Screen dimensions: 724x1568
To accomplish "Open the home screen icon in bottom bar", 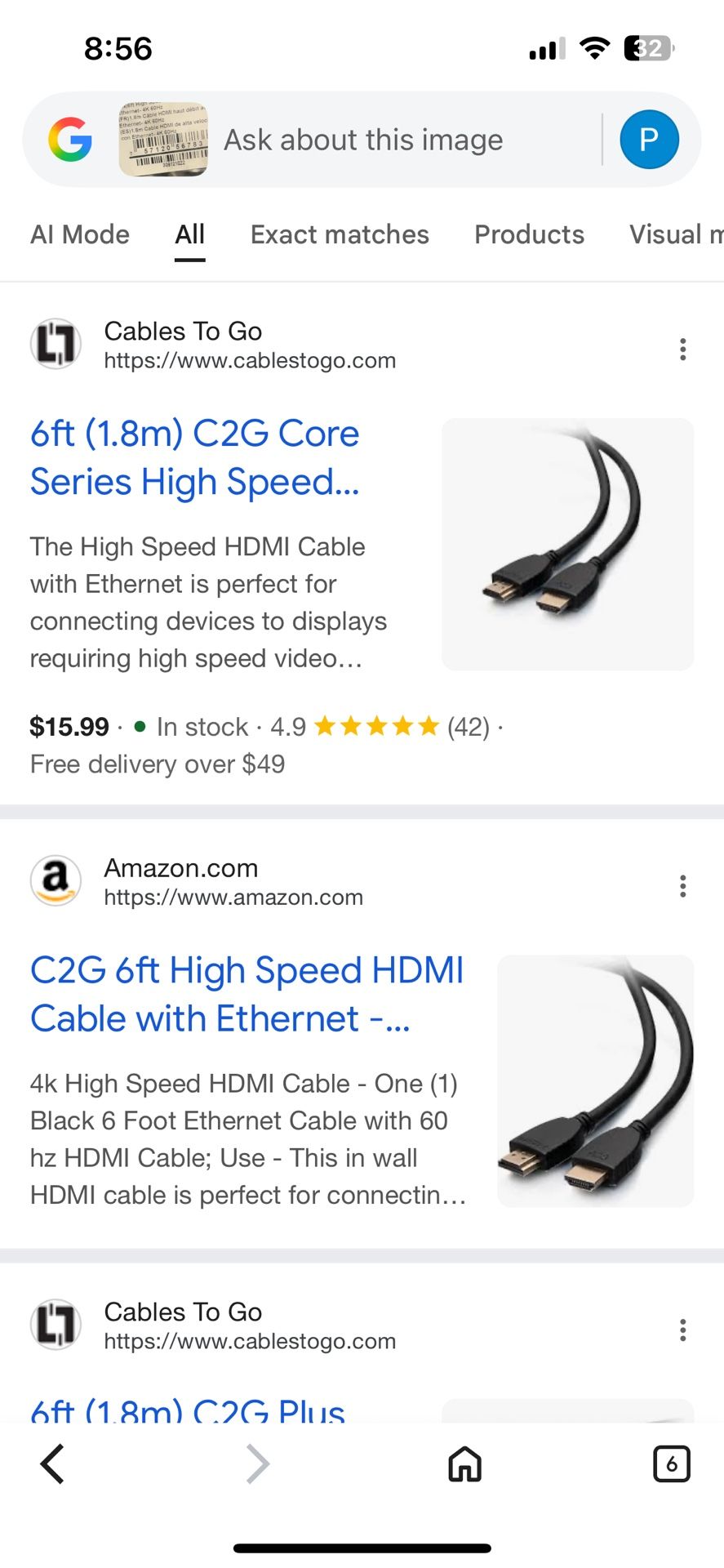I will pos(464,1464).
